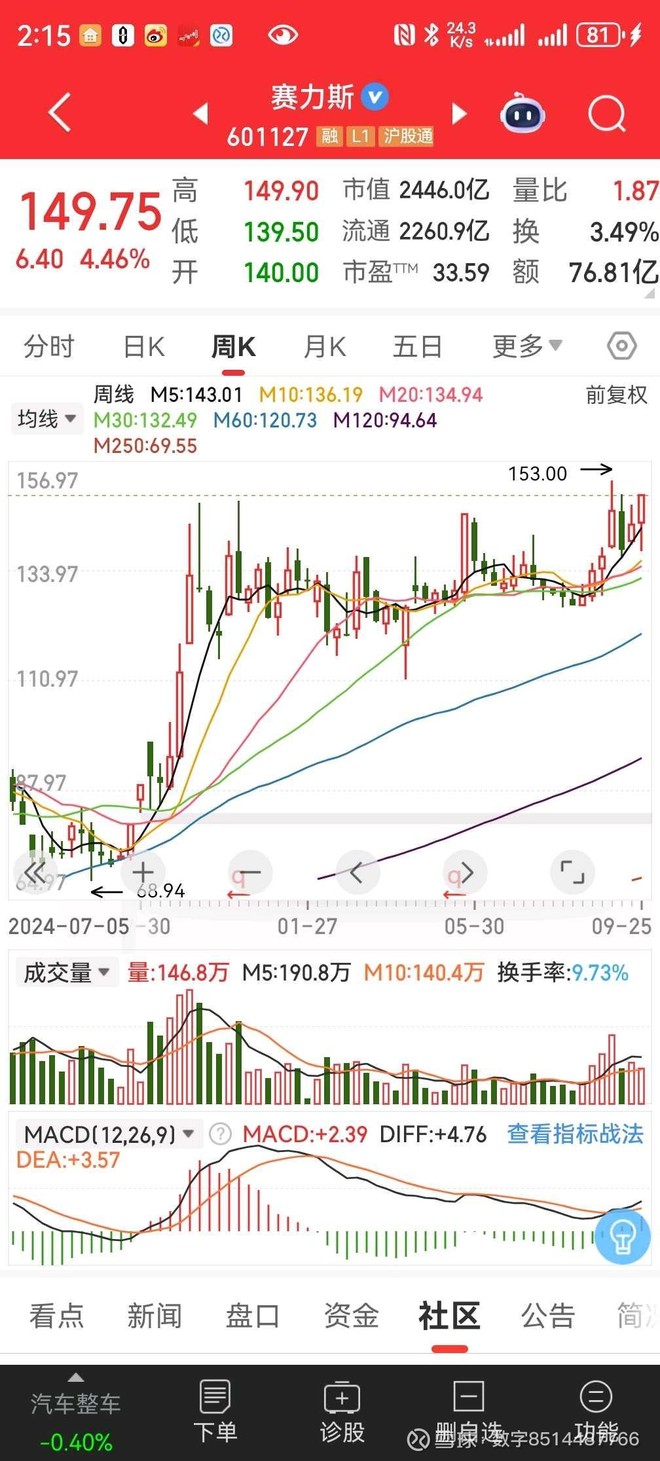Viewport: 660px width, 1461px height.
Task: Open chart settings hexagon icon
Action: [621, 347]
